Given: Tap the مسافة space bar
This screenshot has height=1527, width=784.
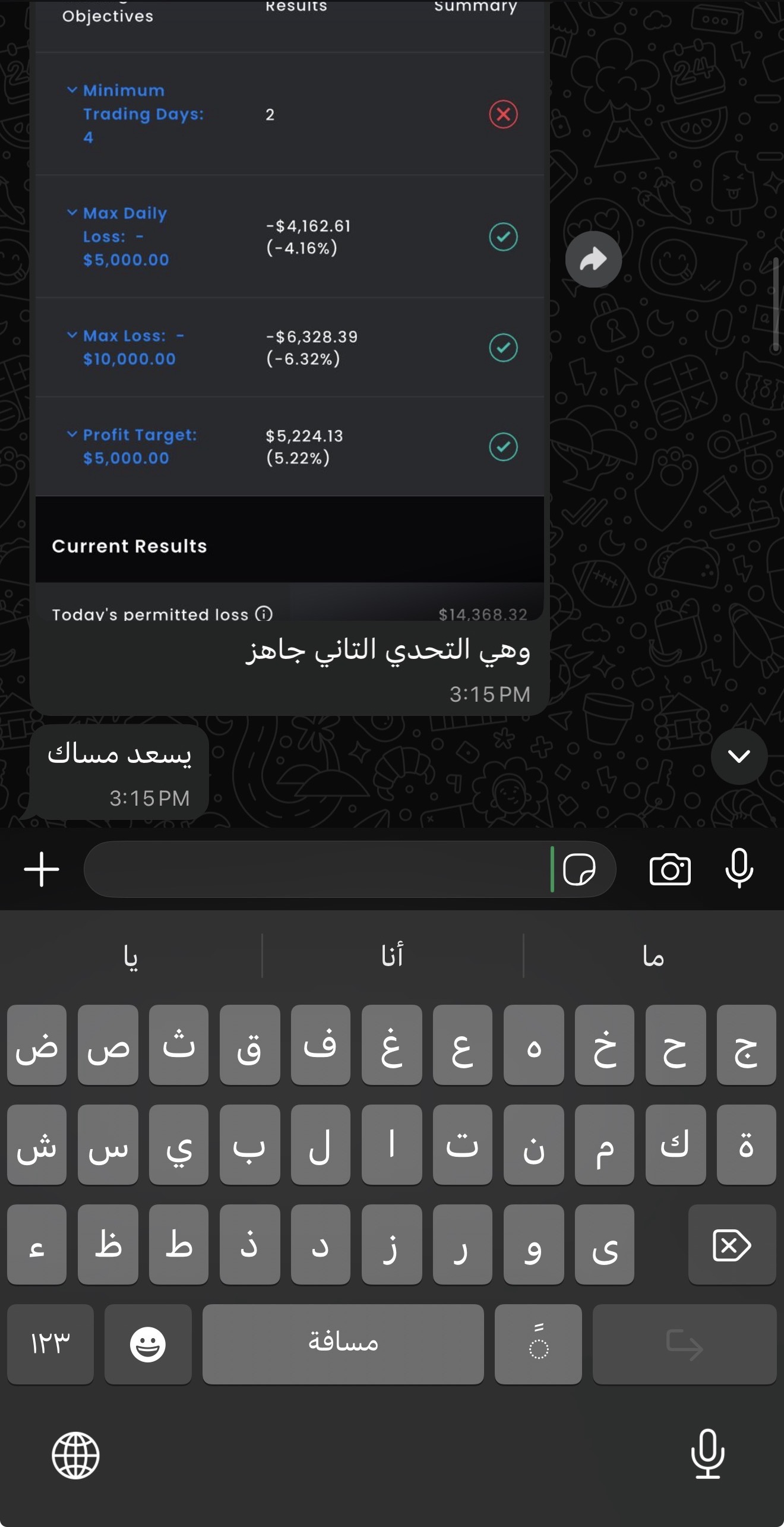Looking at the screenshot, I should [x=343, y=1344].
